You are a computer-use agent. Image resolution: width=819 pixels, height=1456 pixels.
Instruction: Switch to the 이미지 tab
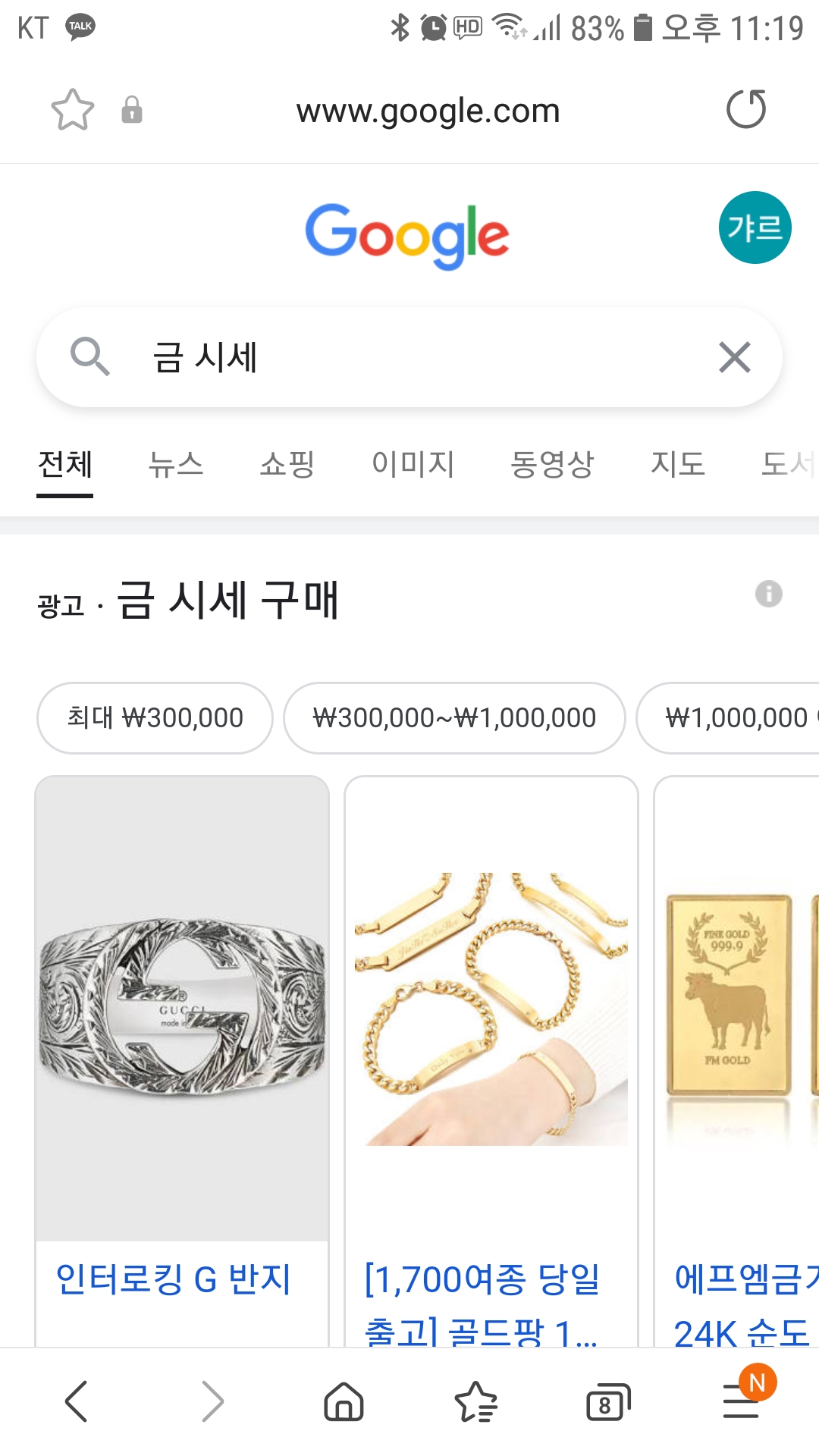click(413, 464)
